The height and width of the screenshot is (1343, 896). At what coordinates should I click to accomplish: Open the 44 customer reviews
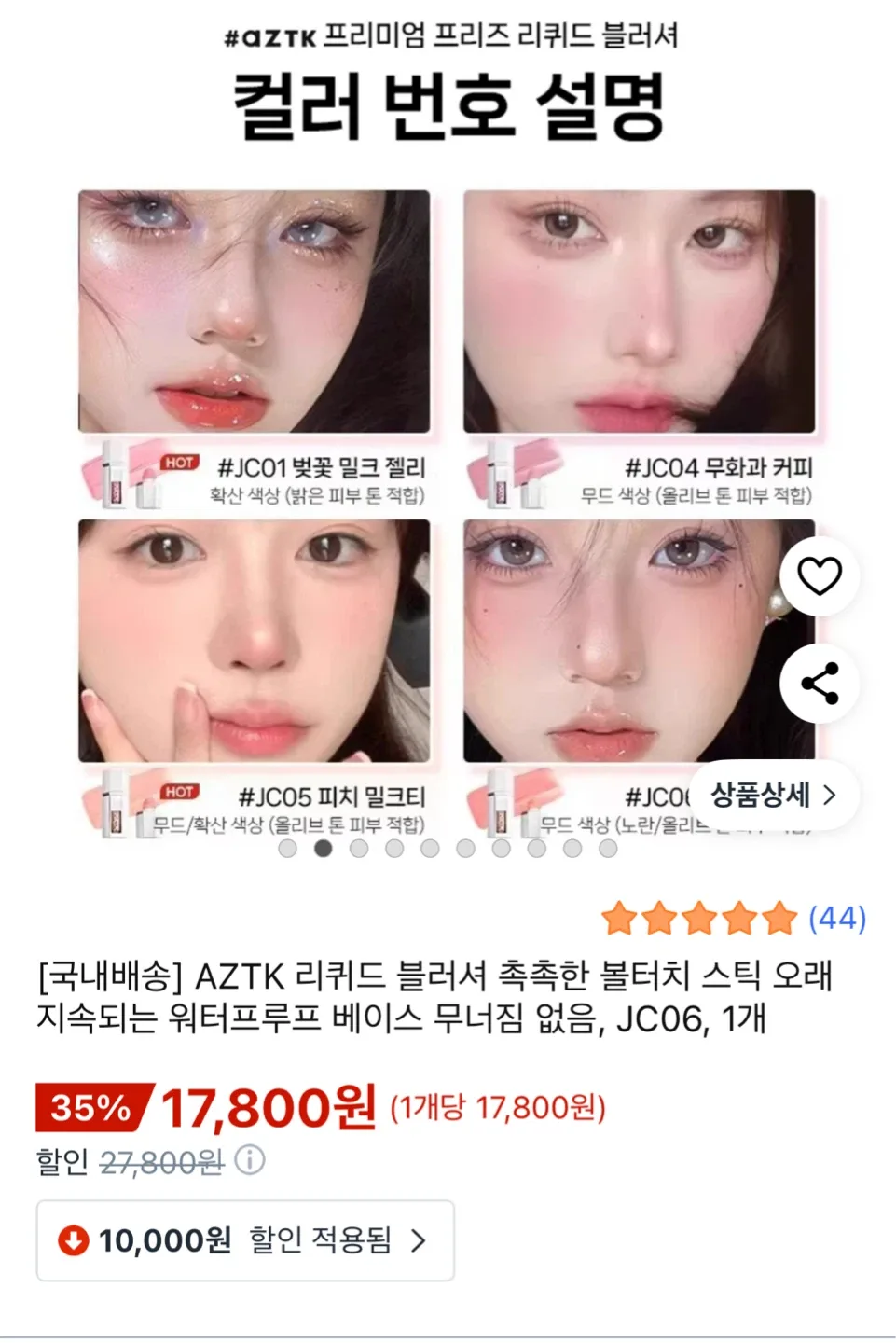pyautogui.click(x=836, y=919)
